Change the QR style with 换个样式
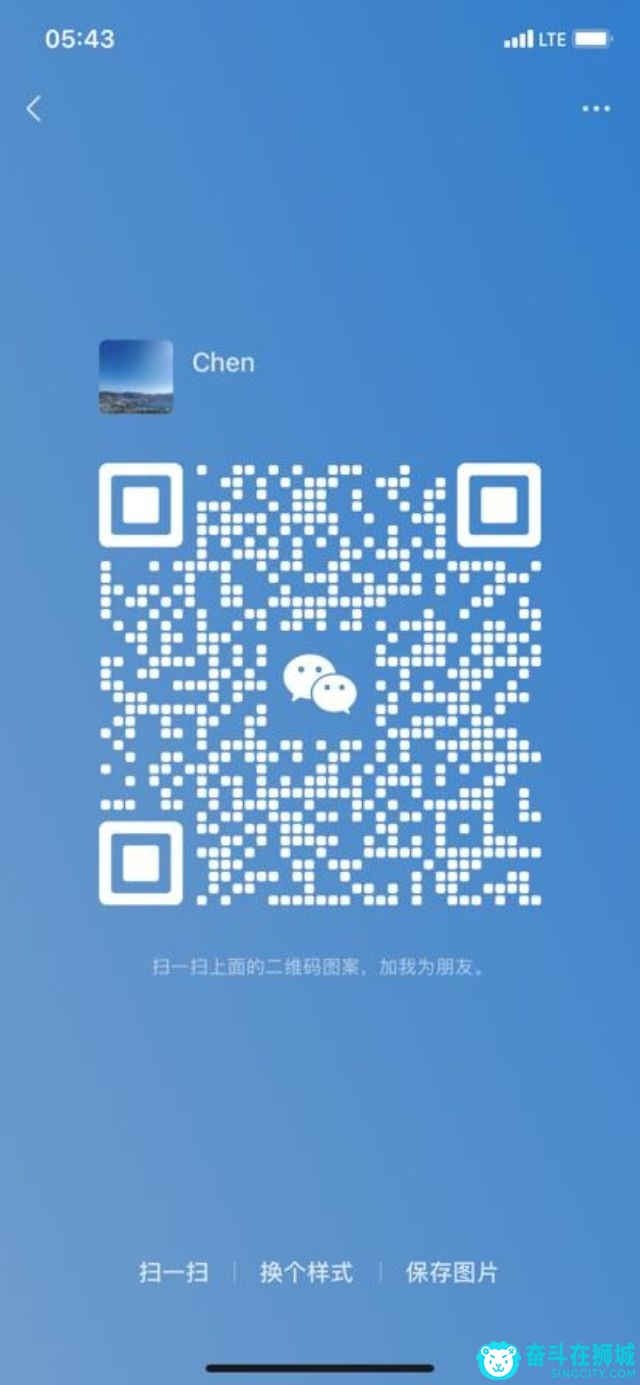 [x=306, y=1272]
